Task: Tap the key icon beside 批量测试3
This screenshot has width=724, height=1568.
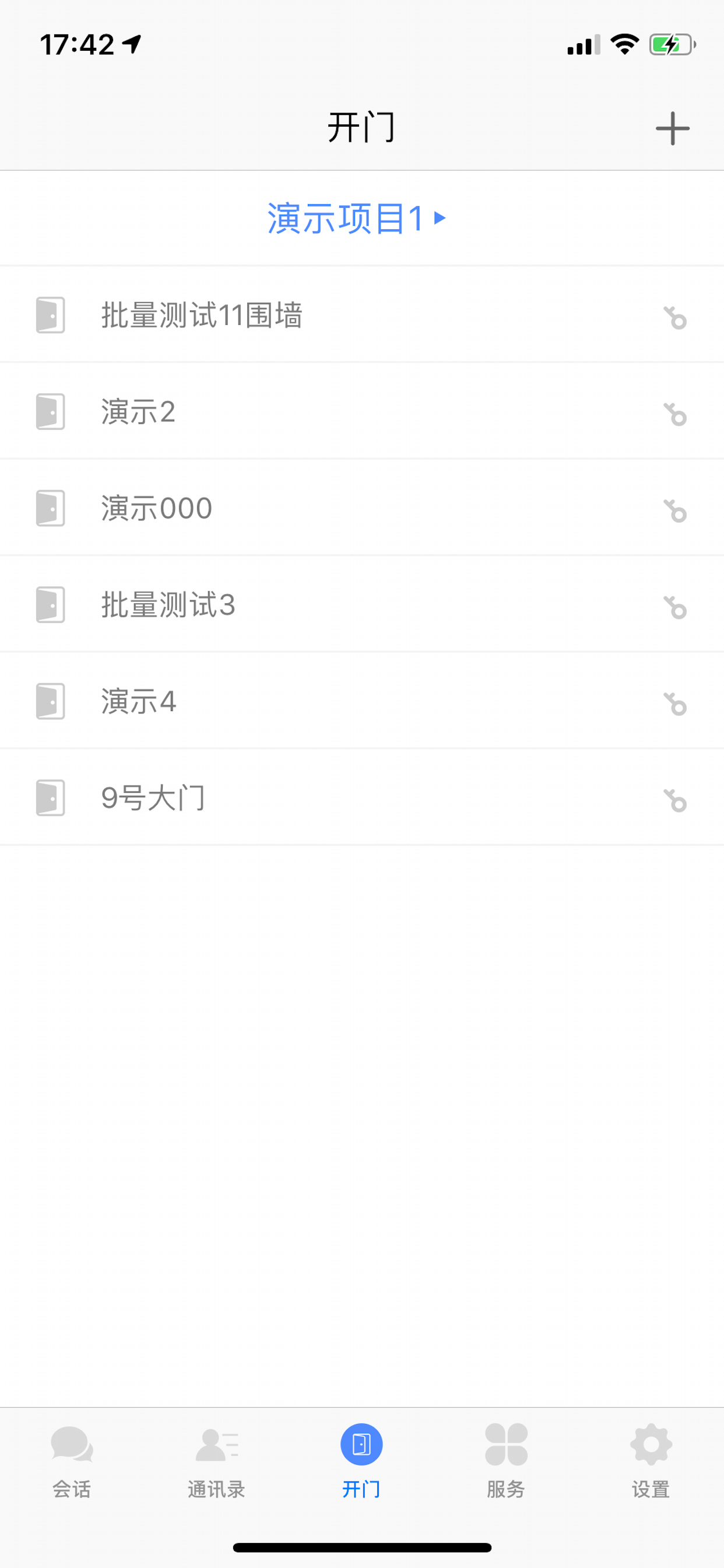Action: [674, 607]
